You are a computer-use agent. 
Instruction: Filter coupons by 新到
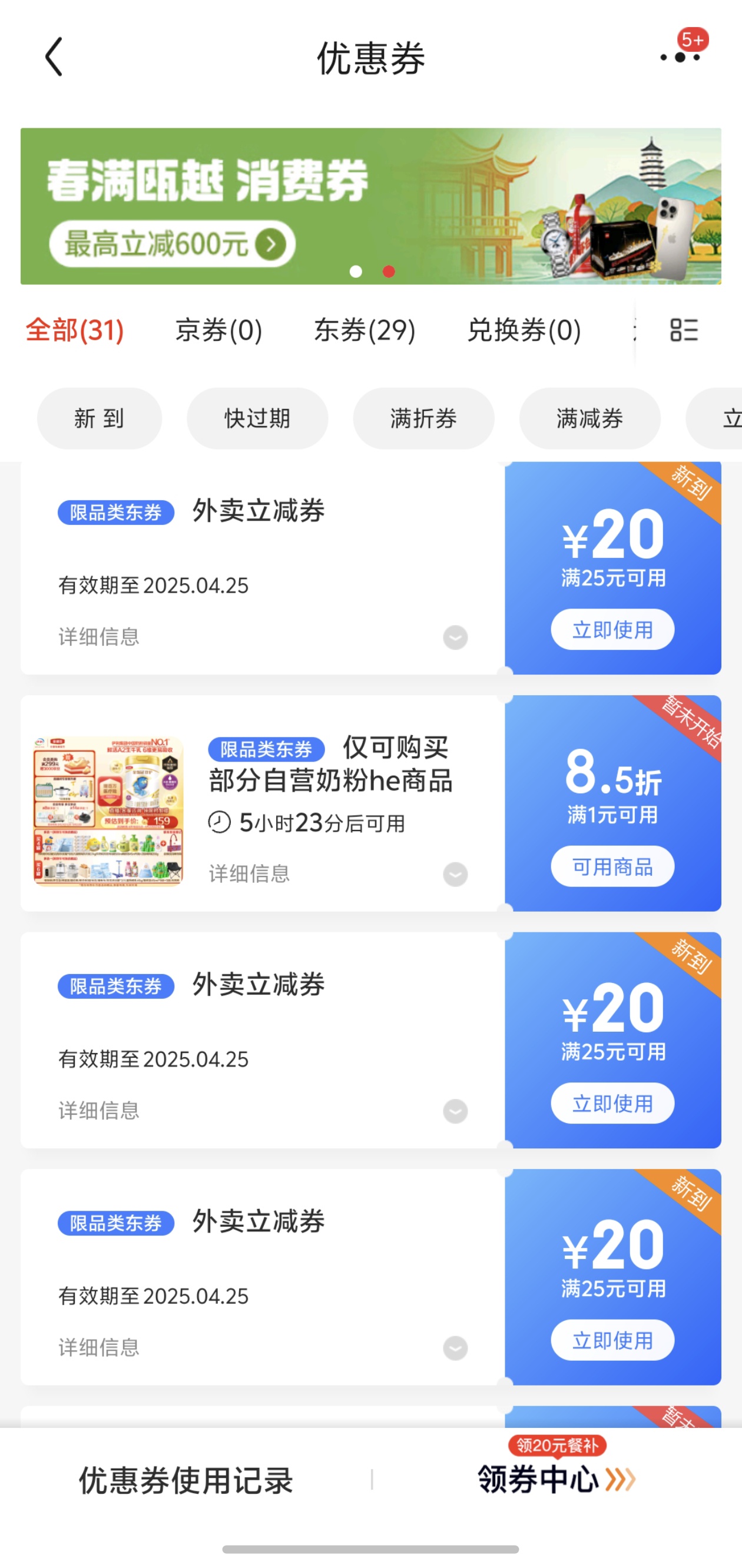(x=100, y=418)
